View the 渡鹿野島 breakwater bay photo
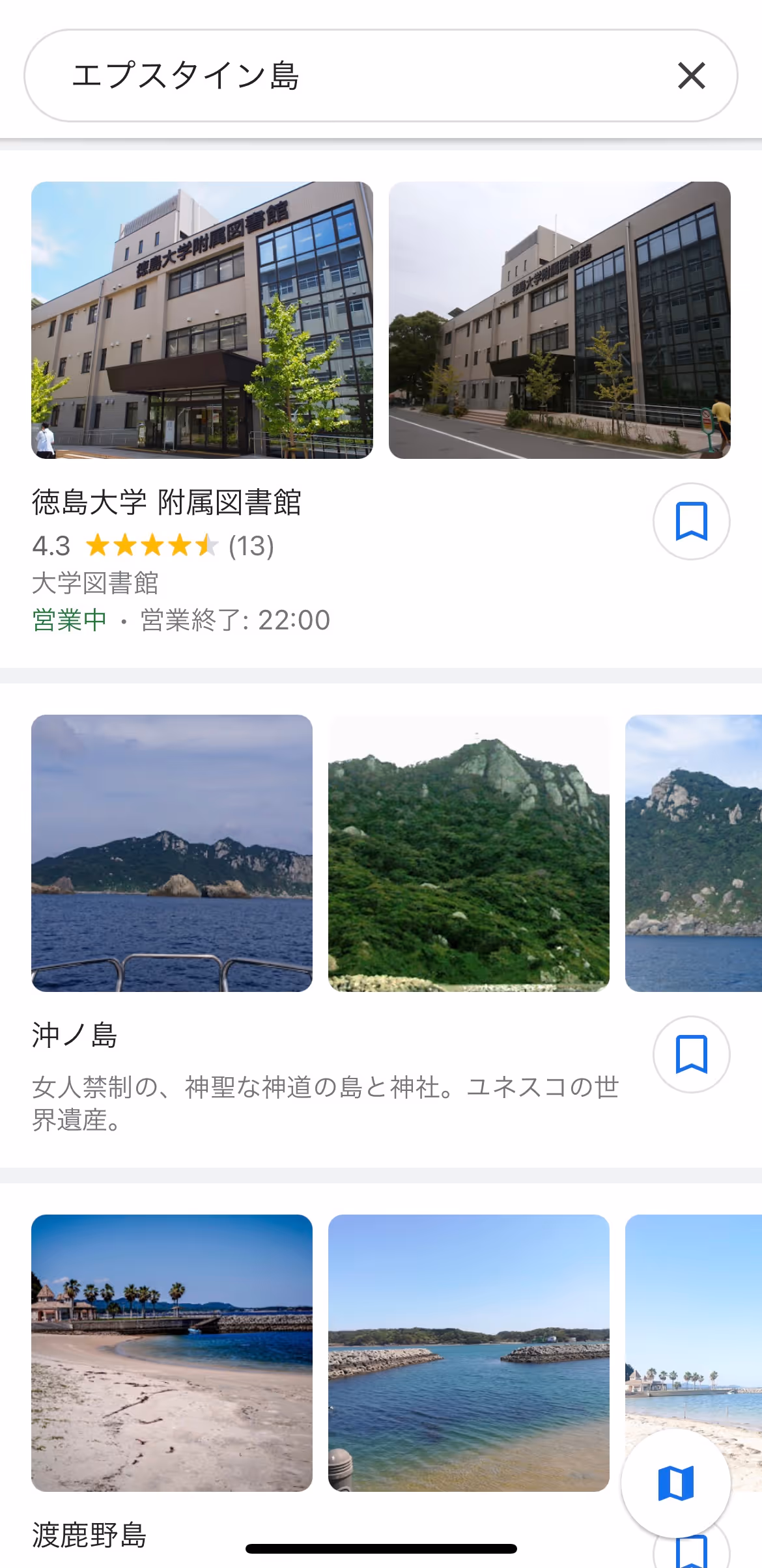This screenshot has width=762, height=1568. tap(469, 1353)
